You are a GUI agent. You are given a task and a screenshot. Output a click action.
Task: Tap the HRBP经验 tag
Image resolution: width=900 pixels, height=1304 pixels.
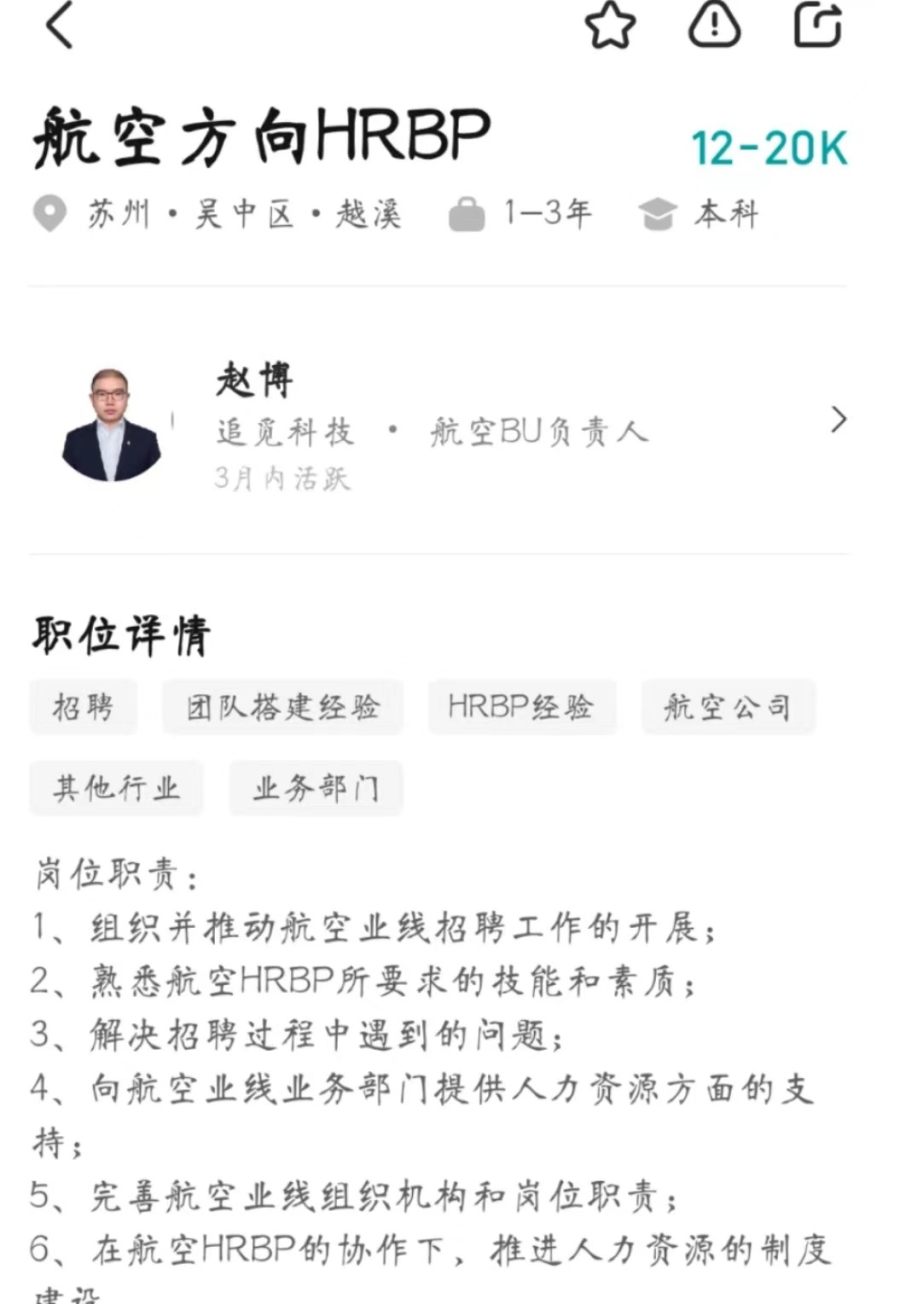(521, 707)
